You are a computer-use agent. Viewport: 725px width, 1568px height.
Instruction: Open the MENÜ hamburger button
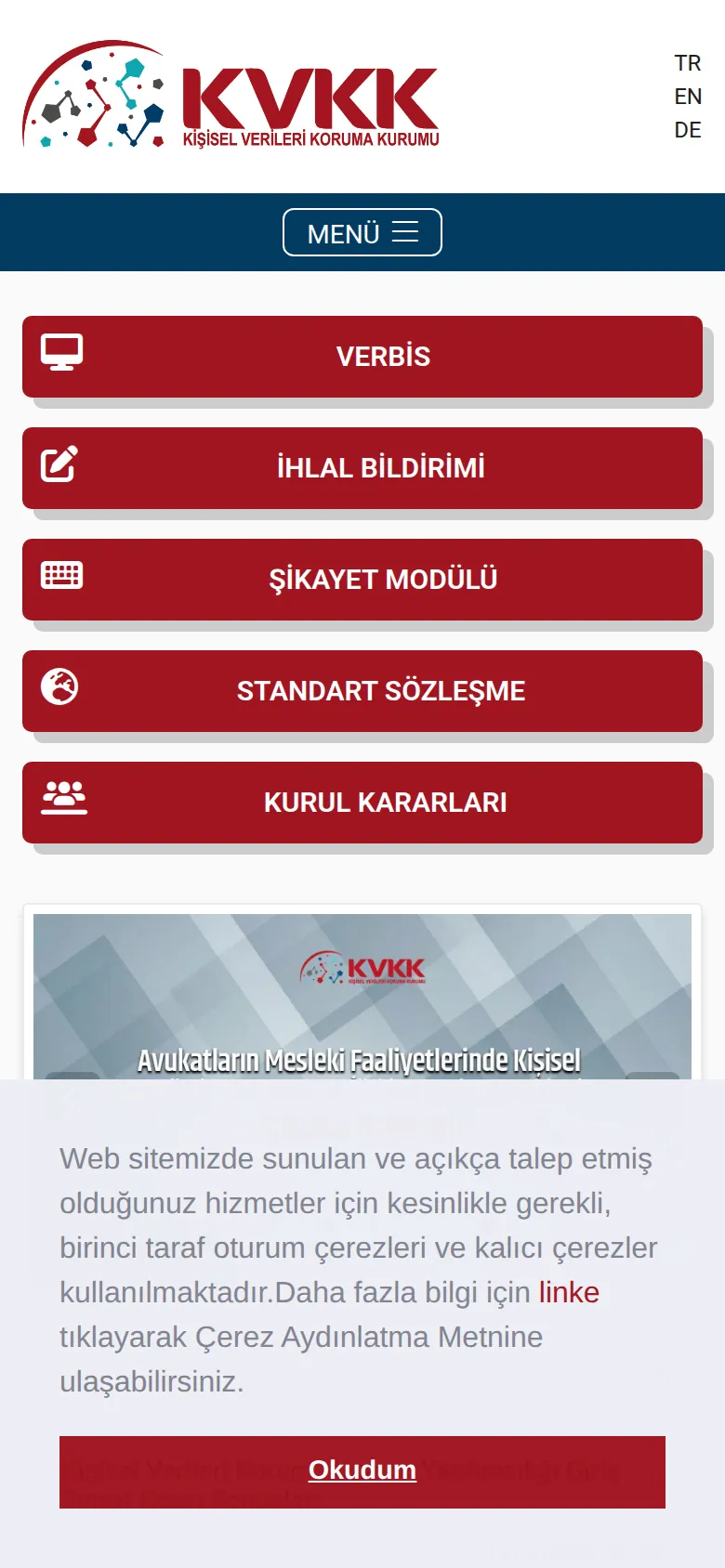click(x=362, y=232)
